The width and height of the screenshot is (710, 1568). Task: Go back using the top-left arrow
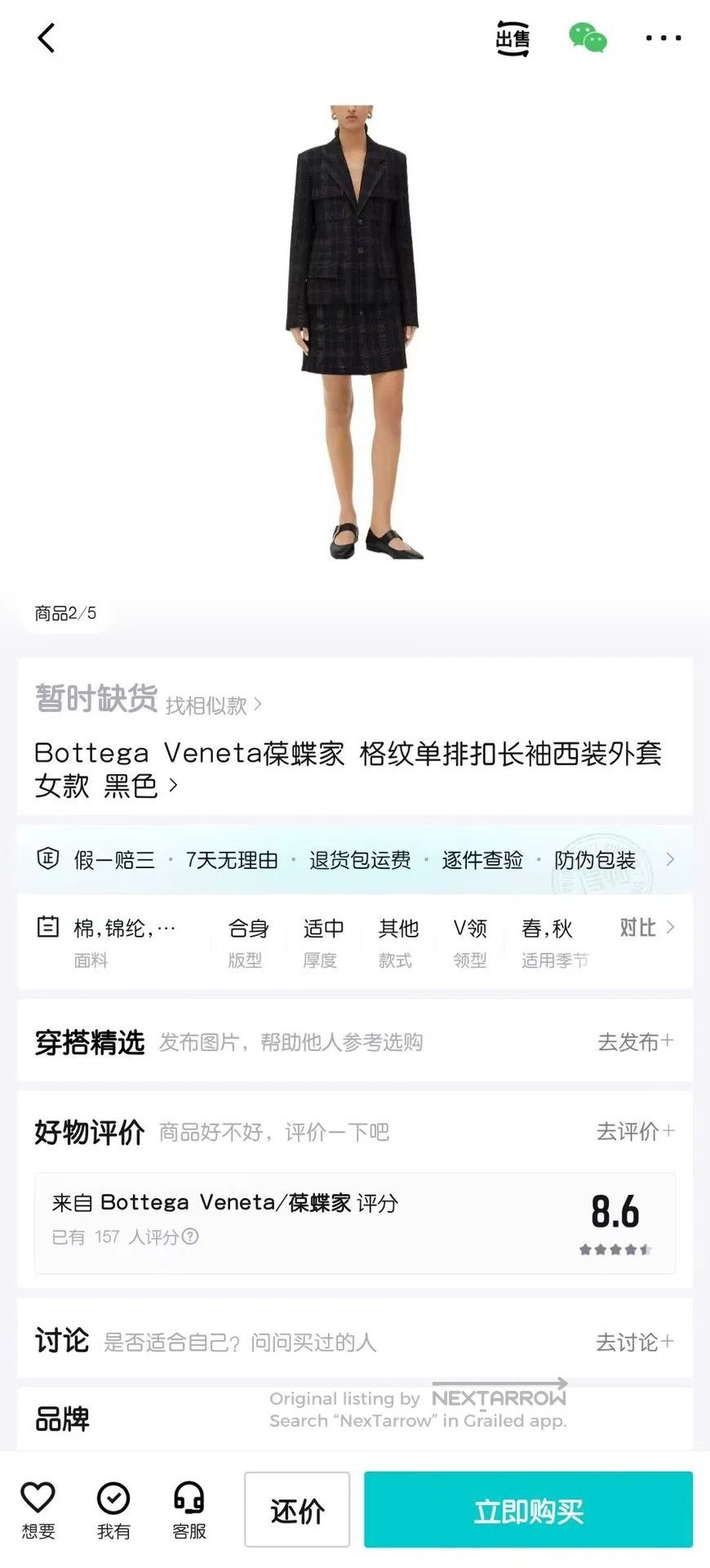[x=47, y=38]
